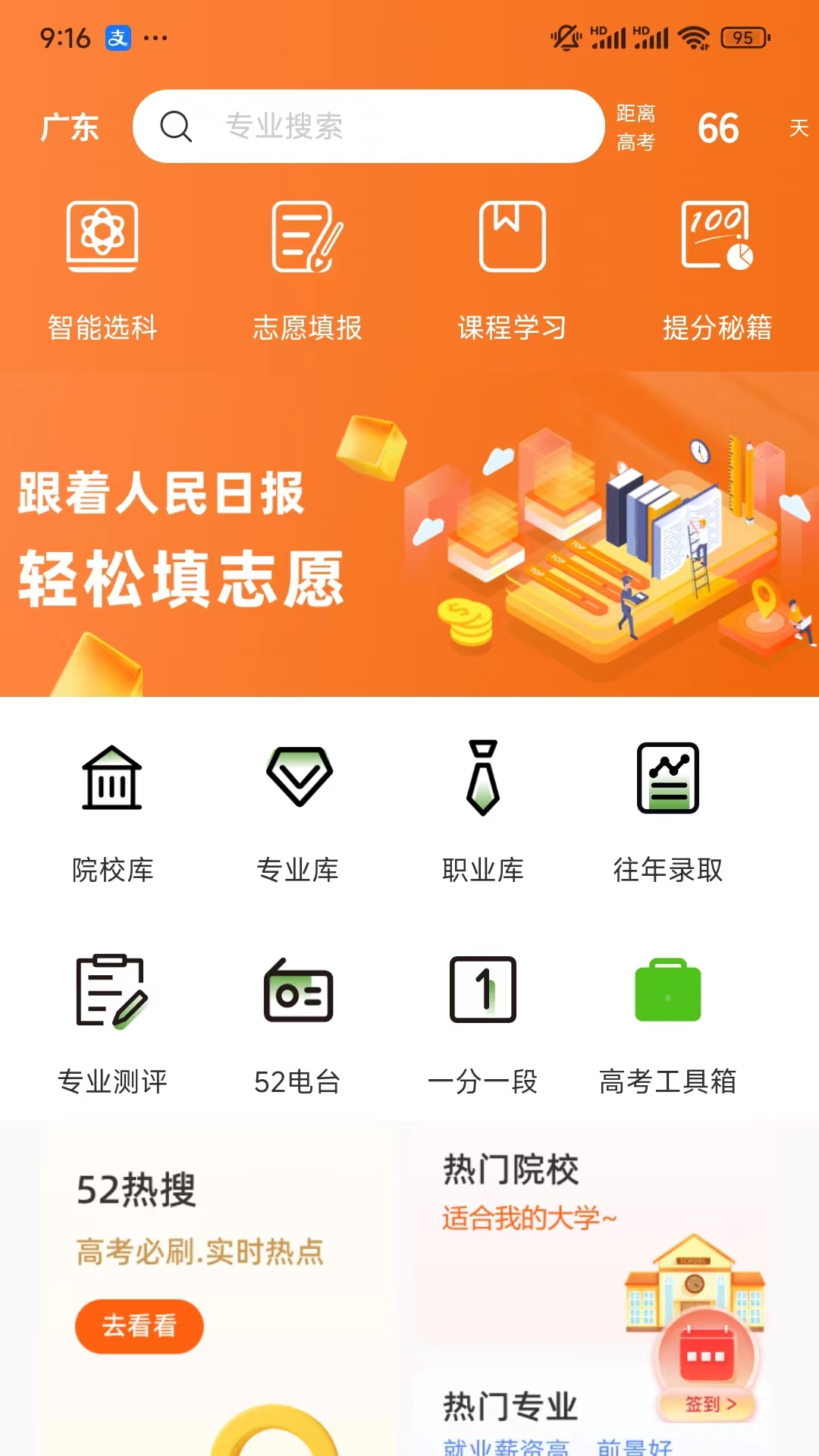
Task: Change the 广东 province selector
Action: pos(69,127)
